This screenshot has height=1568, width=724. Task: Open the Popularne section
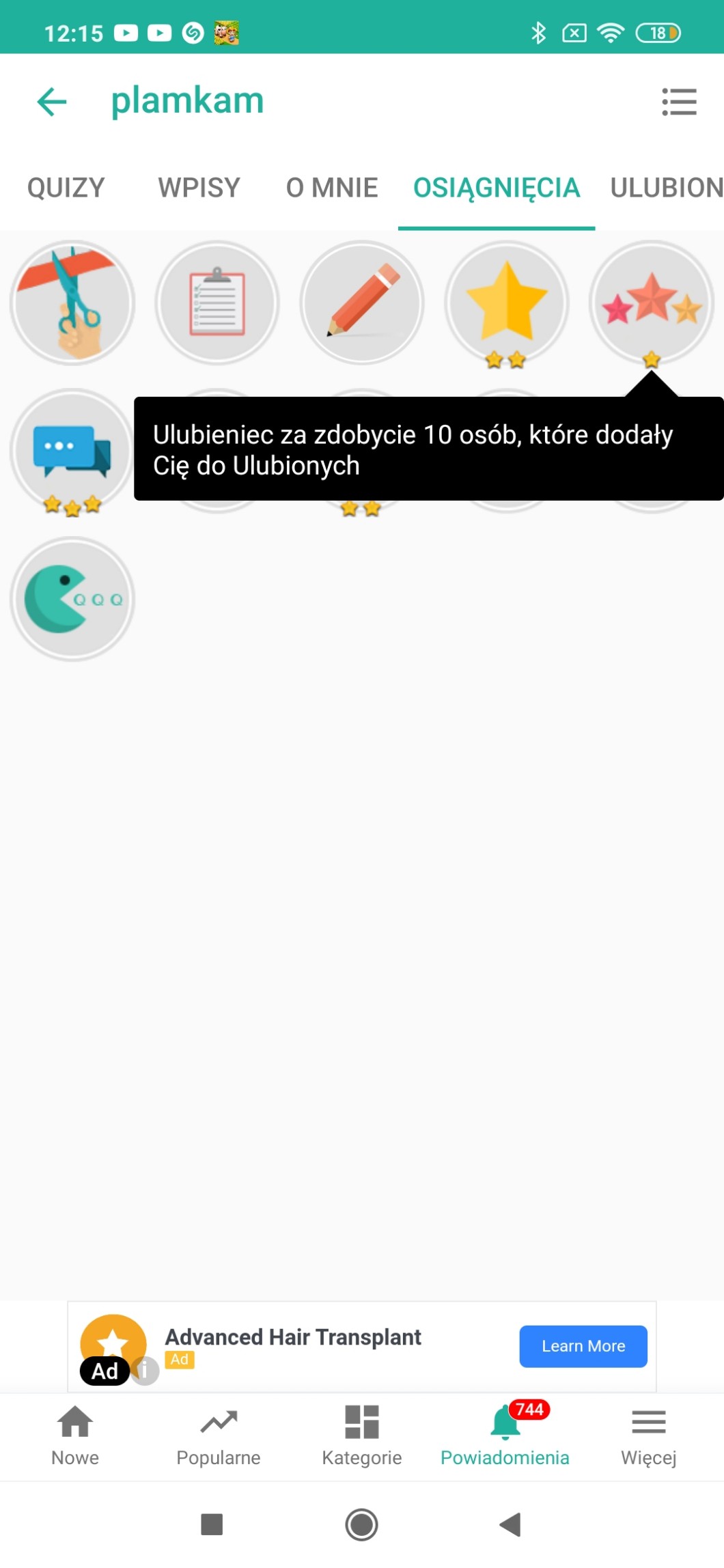[219, 1436]
